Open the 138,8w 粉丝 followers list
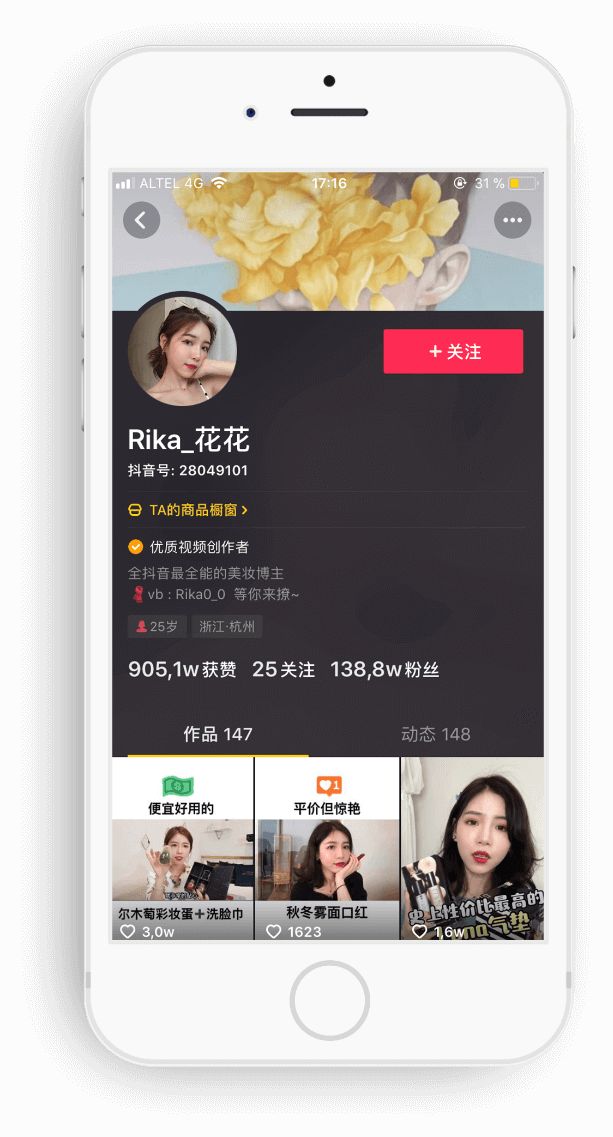613x1137 pixels. click(384, 670)
